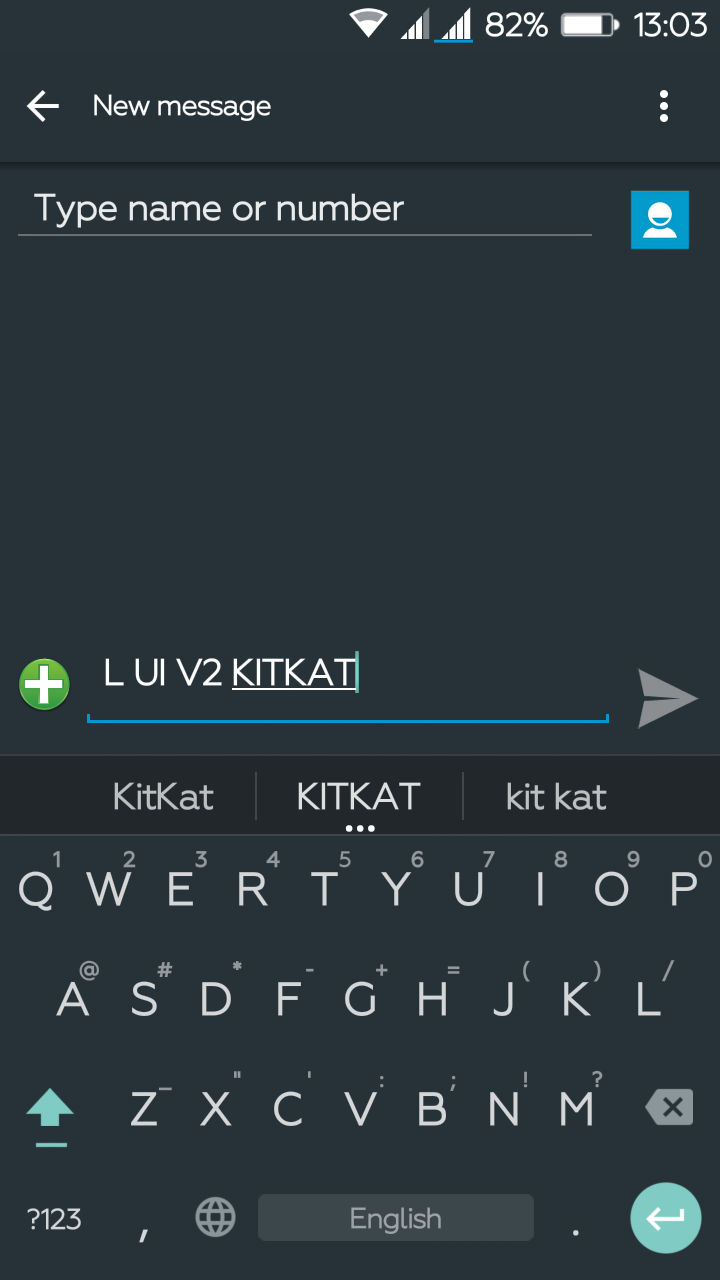The height and width of the screenshot is (1280, 720).
Task: Open the overflow menu
Action: (x=664, y=106)
